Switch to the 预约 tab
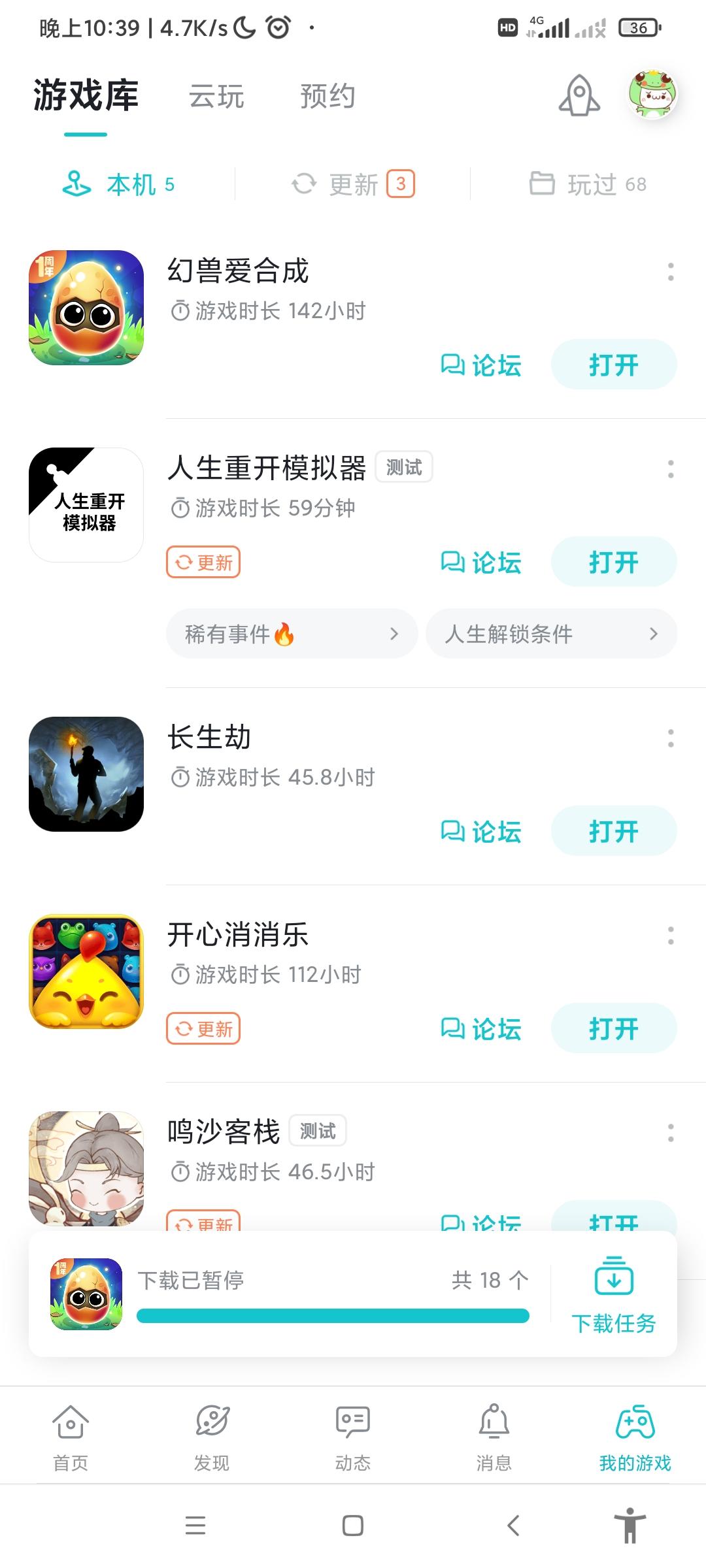Viewport: 706px width, 1568px height. point(327,97)
